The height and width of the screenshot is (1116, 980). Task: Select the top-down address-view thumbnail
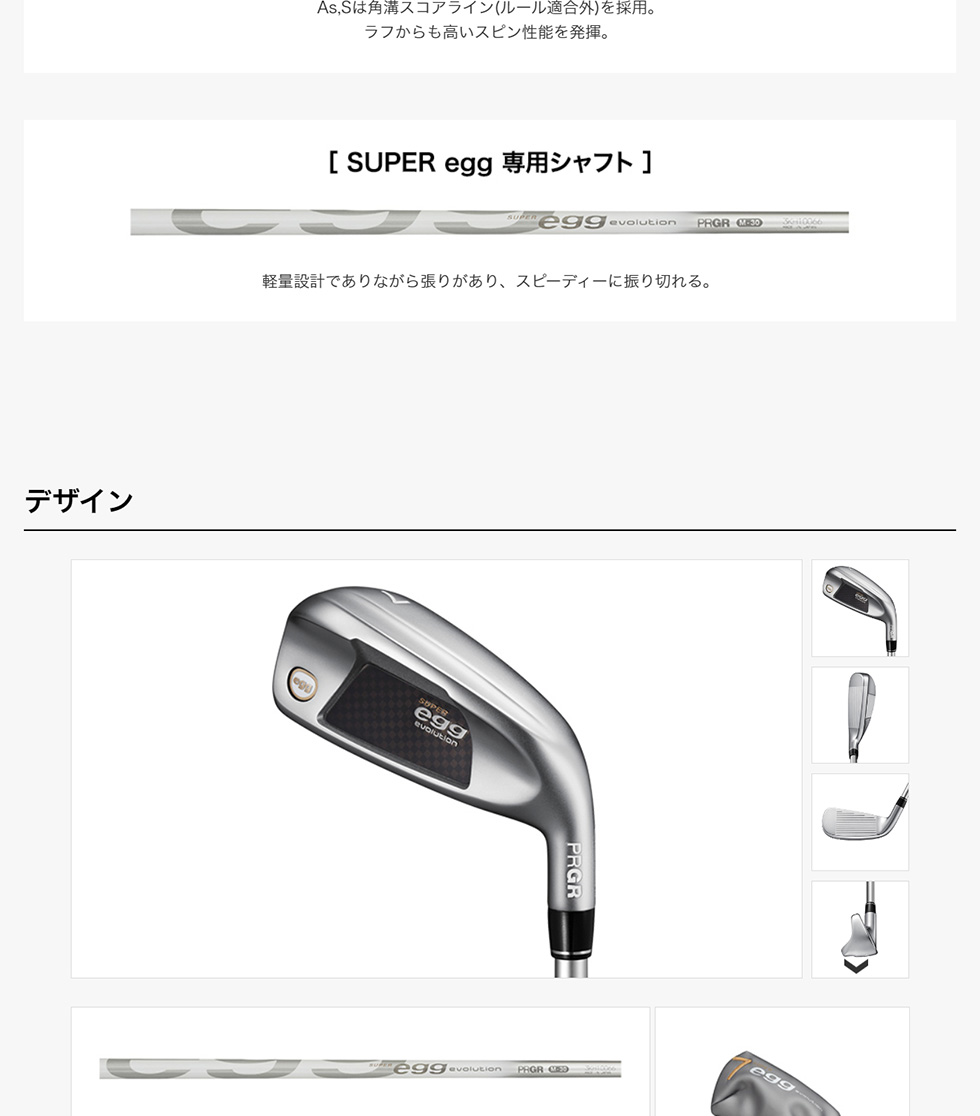point(859,715)
